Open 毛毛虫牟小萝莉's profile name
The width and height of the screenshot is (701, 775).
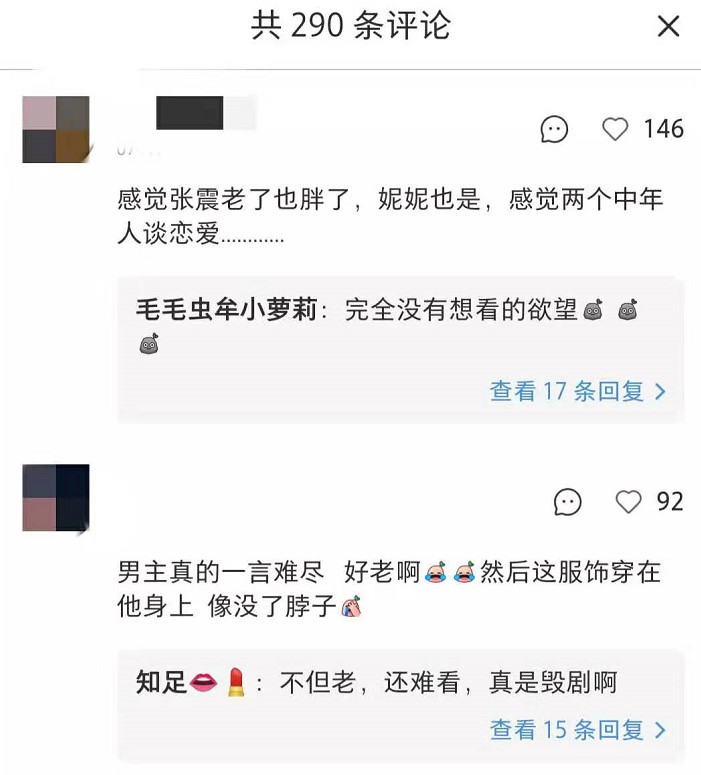(226, 310)
